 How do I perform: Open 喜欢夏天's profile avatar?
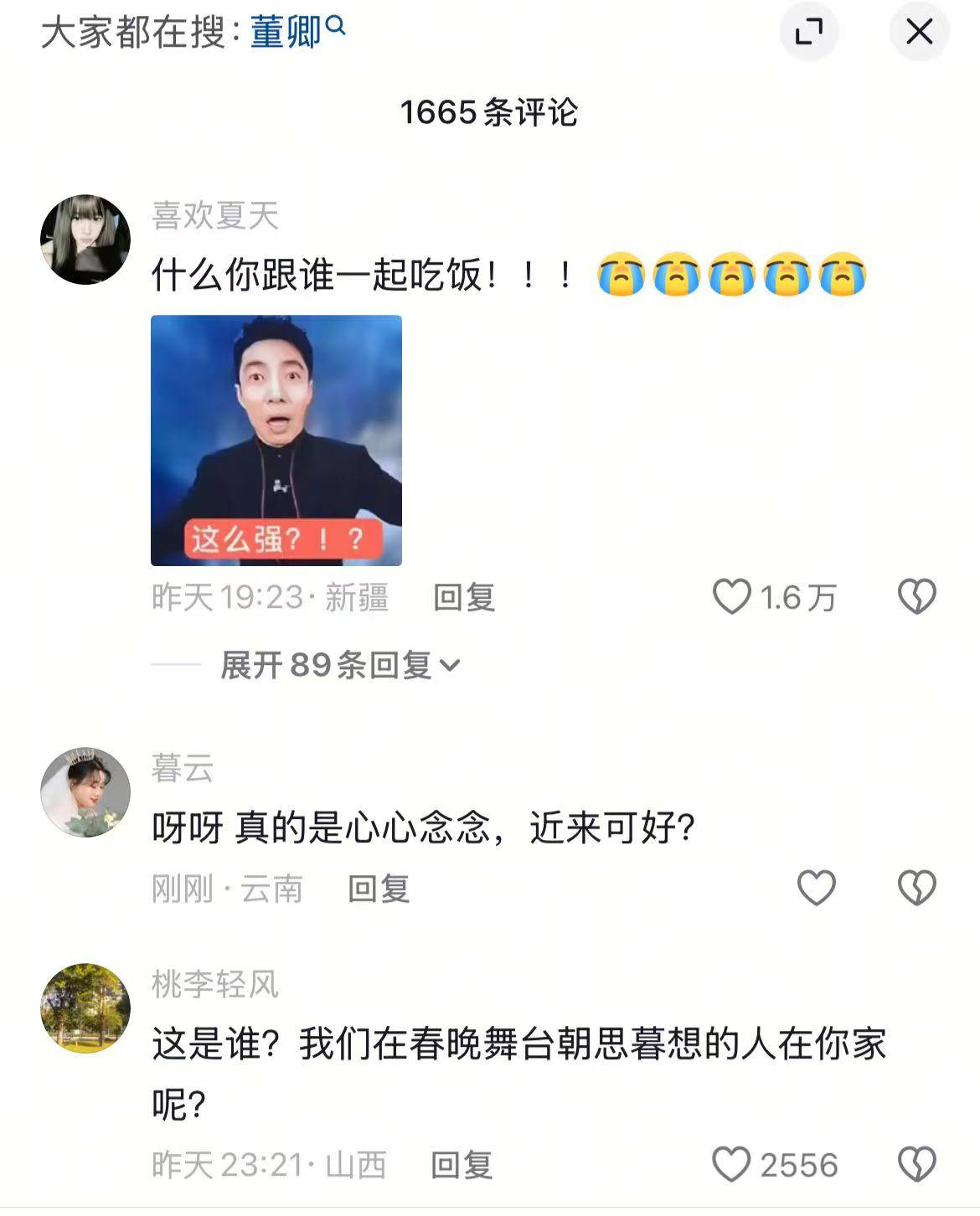pyautogui.click(x=85, y=240)
